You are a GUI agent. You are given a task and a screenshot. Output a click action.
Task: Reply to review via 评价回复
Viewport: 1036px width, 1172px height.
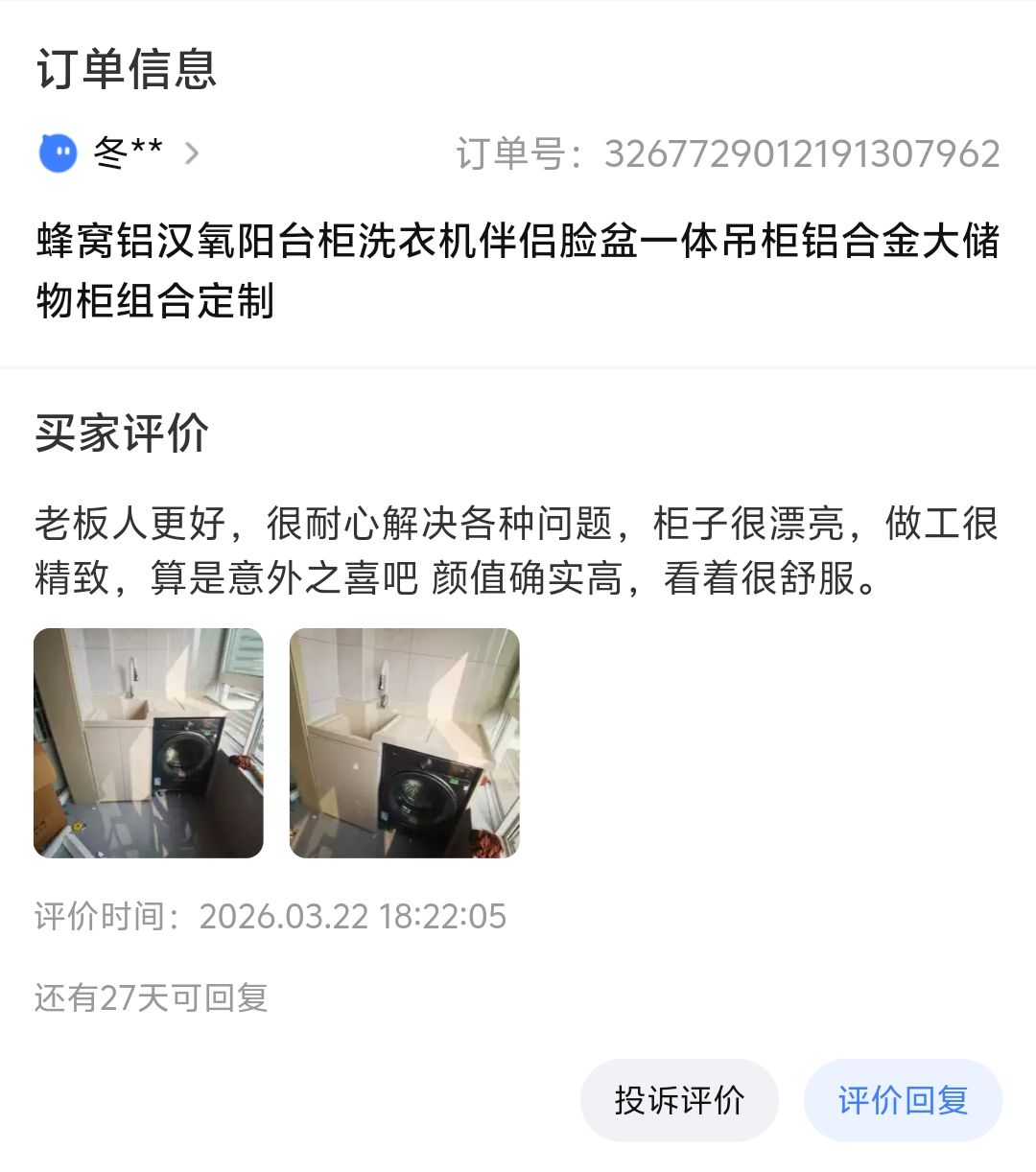(x=903, y=1100)
